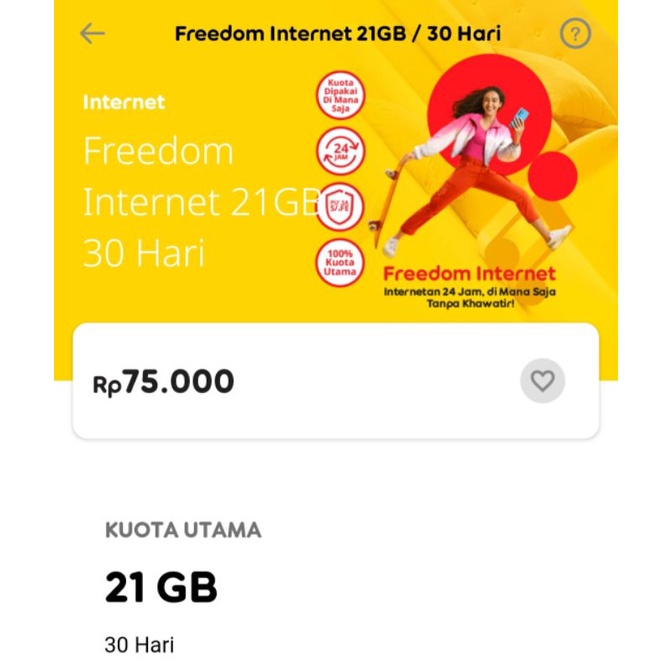This screenshot has width=672, height=672.
Task: Go back using the arrow icon
Action: 92,34
